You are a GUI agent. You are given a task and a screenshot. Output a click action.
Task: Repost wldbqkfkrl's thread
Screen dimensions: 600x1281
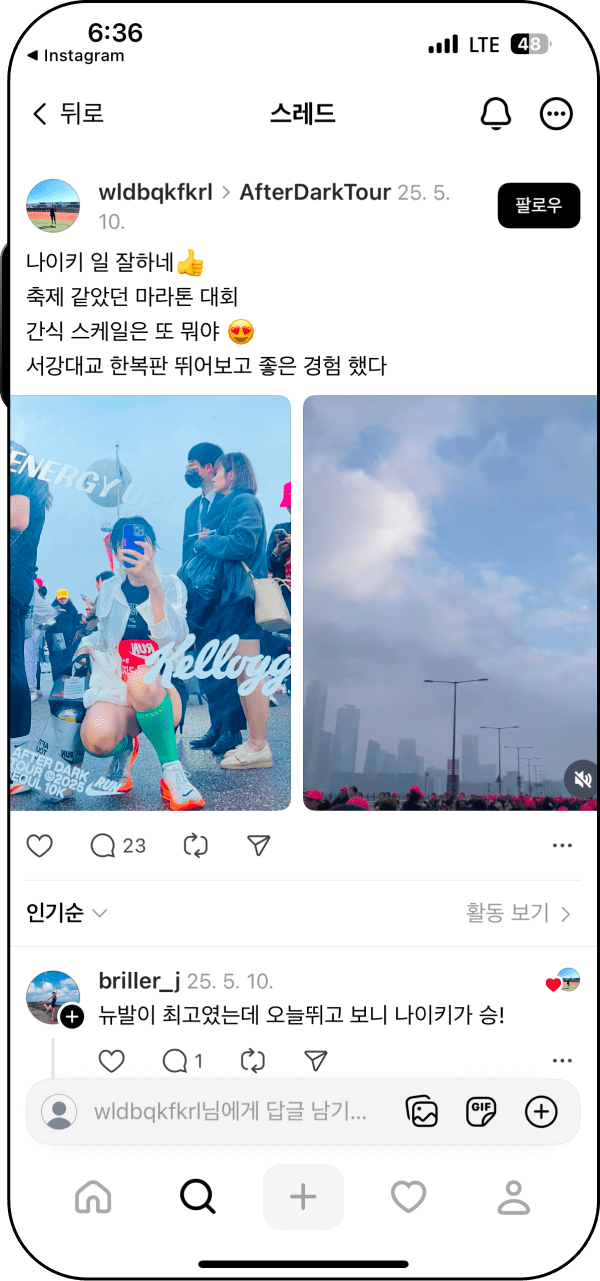[x=196, y=846]
